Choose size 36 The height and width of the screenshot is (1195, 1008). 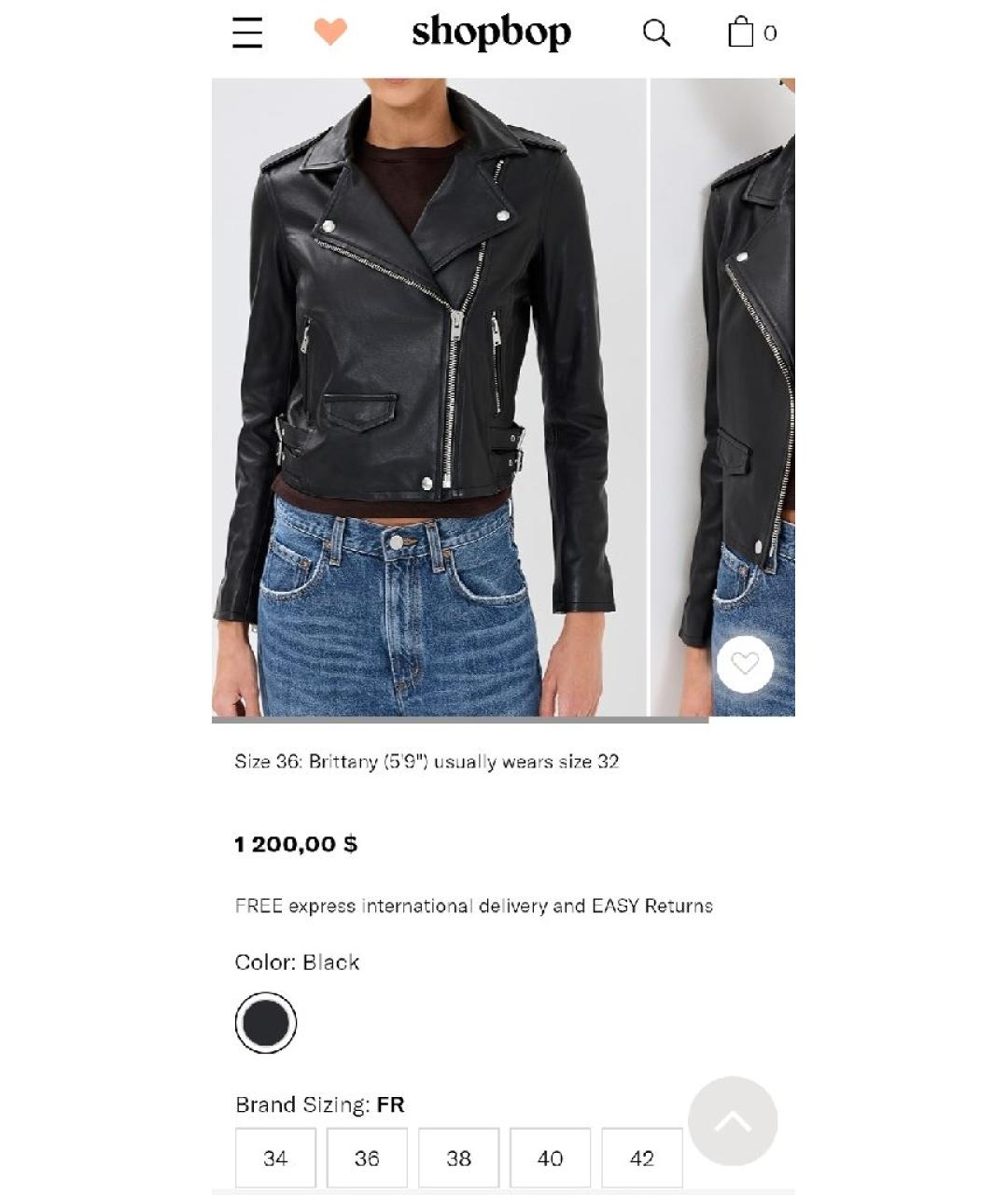367,1158
